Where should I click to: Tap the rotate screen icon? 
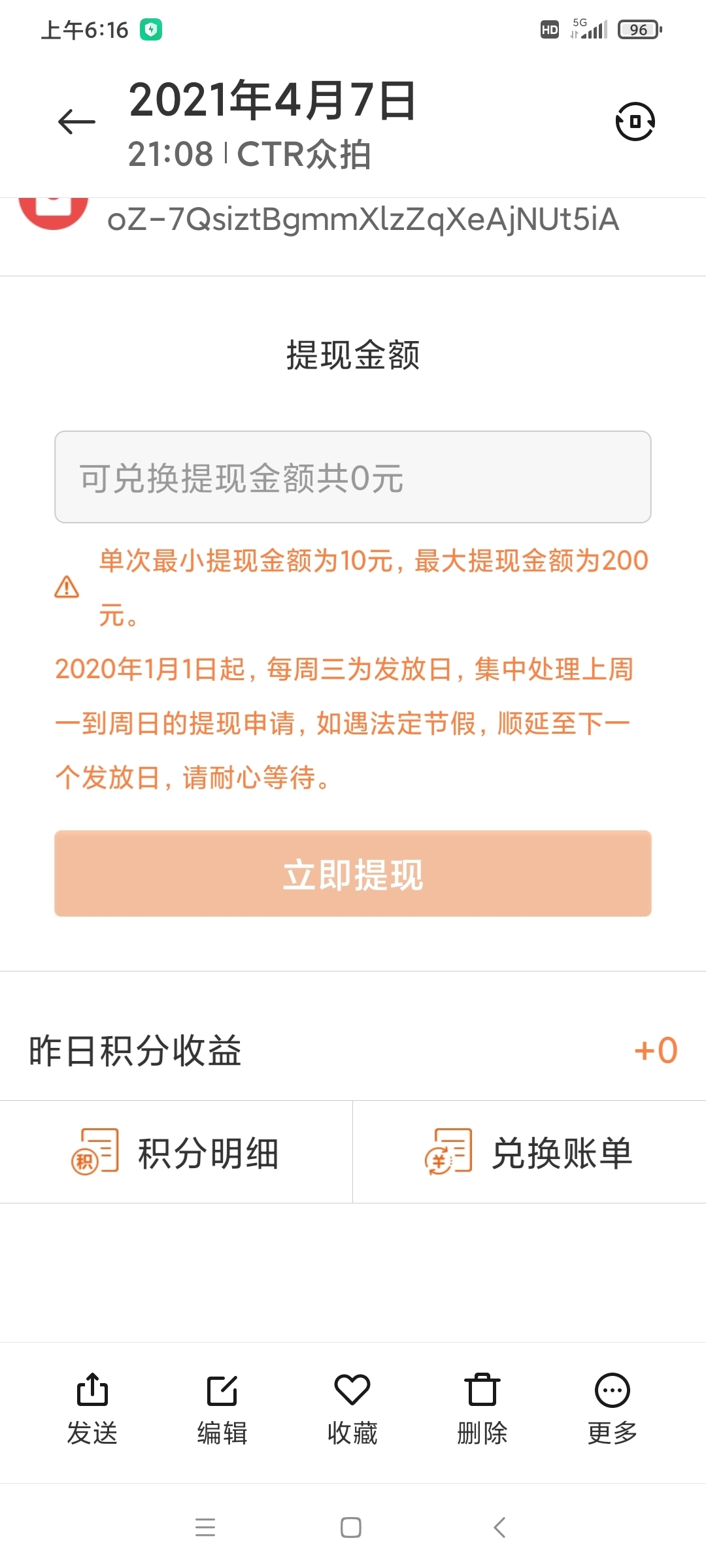[x=635, y=122]
